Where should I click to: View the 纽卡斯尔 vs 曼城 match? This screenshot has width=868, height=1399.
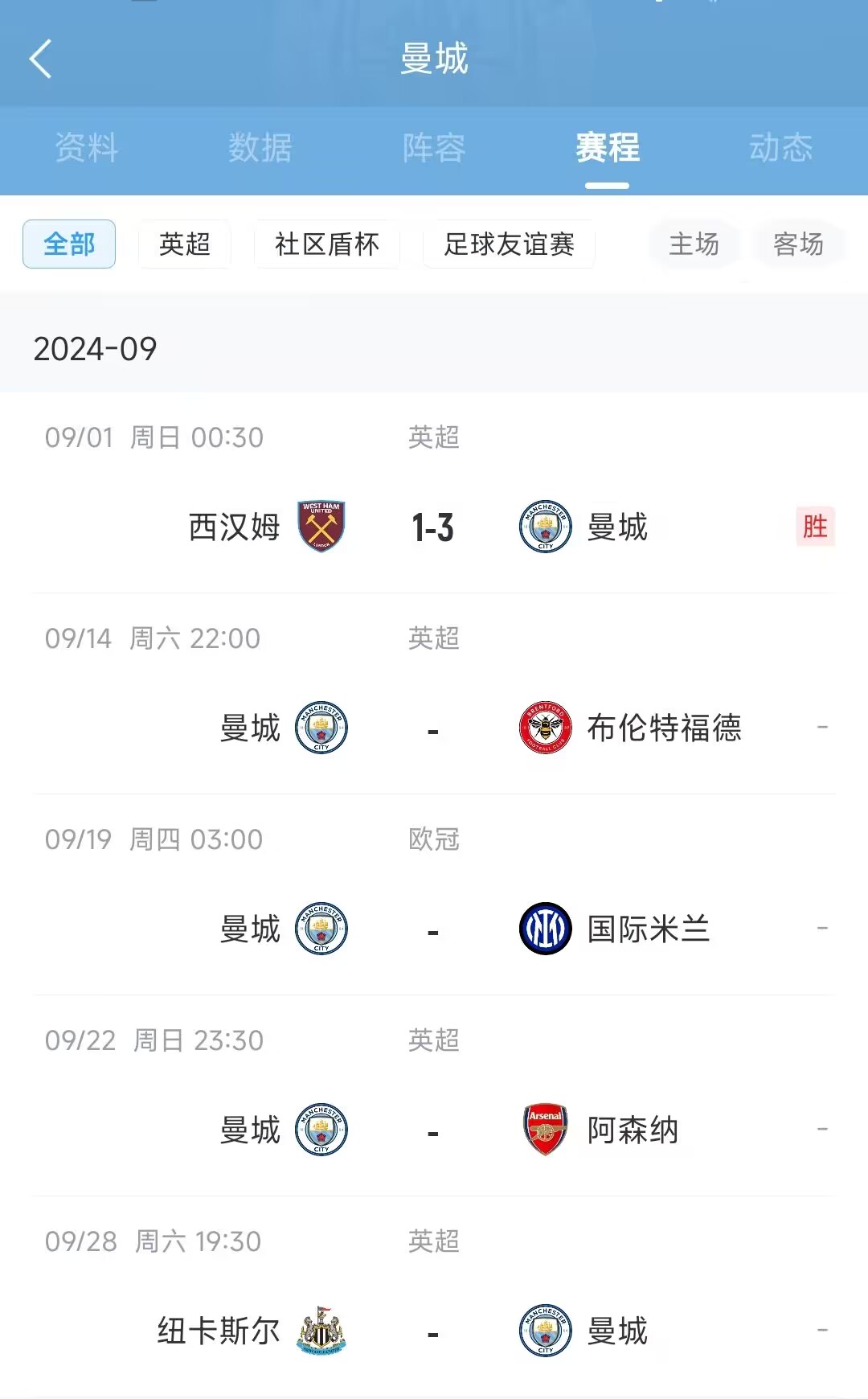click(x=433, y=1331)
